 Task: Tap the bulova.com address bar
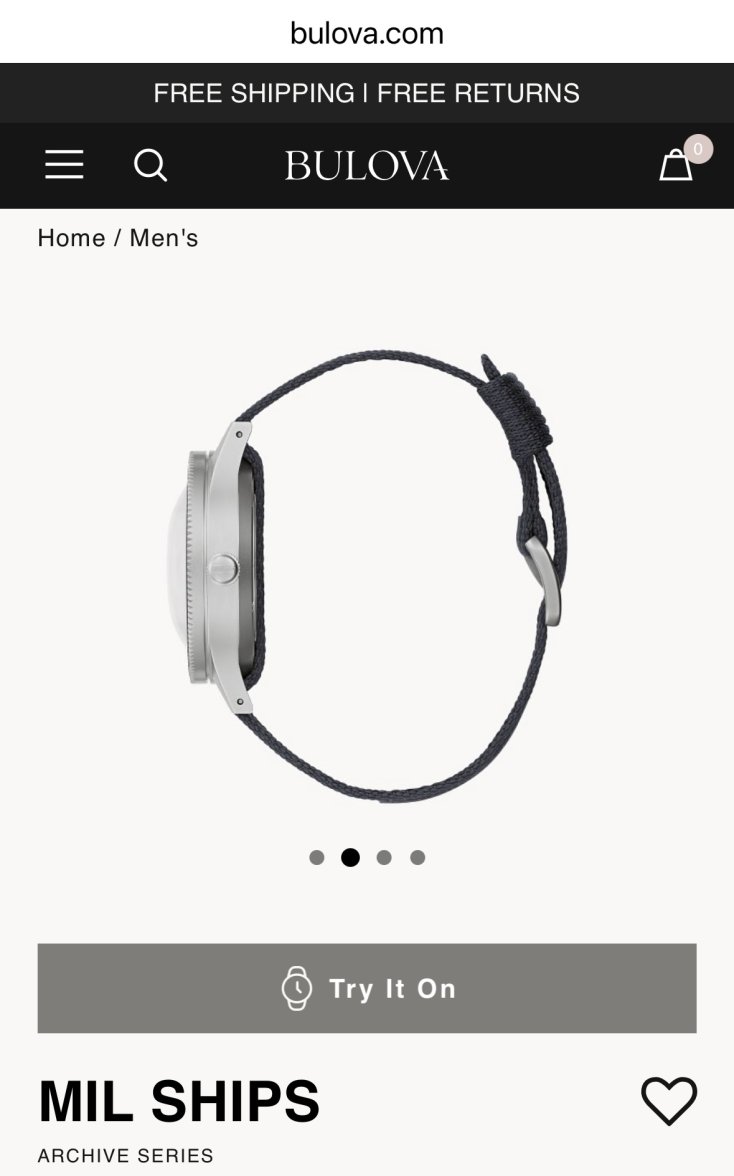[367, 33]
